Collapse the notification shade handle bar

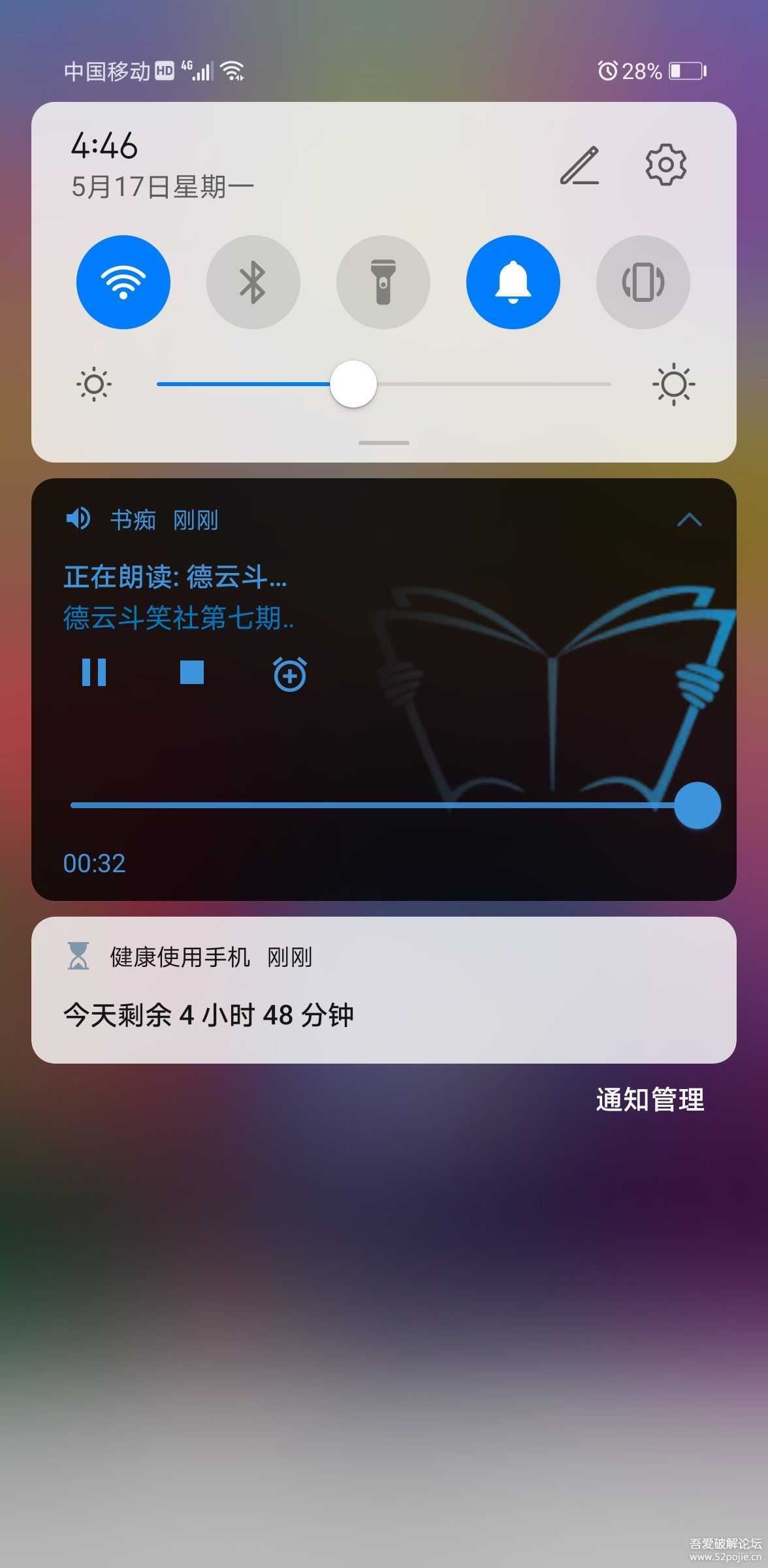(x=383, y=443)
